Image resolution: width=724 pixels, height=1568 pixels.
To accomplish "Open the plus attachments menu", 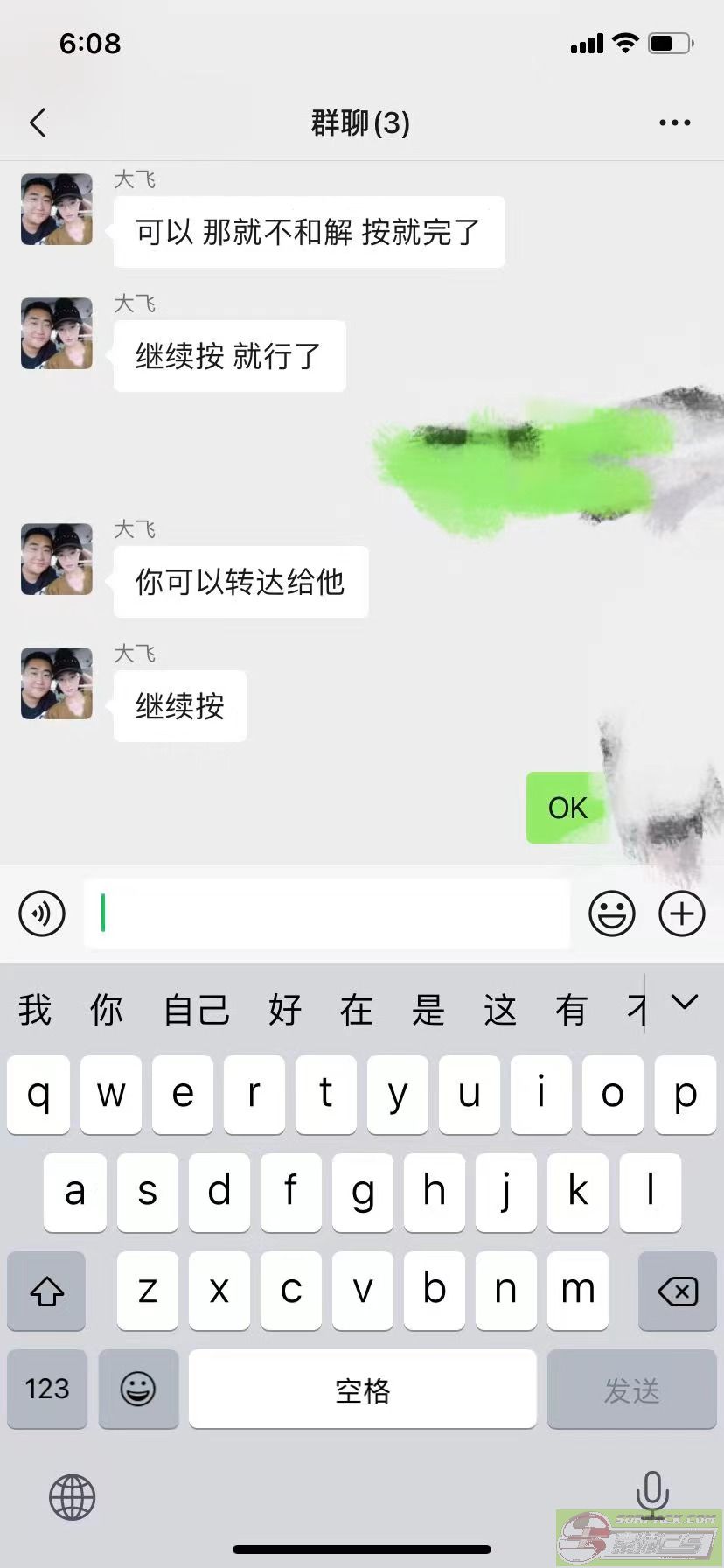I will (x=681, y=913).
